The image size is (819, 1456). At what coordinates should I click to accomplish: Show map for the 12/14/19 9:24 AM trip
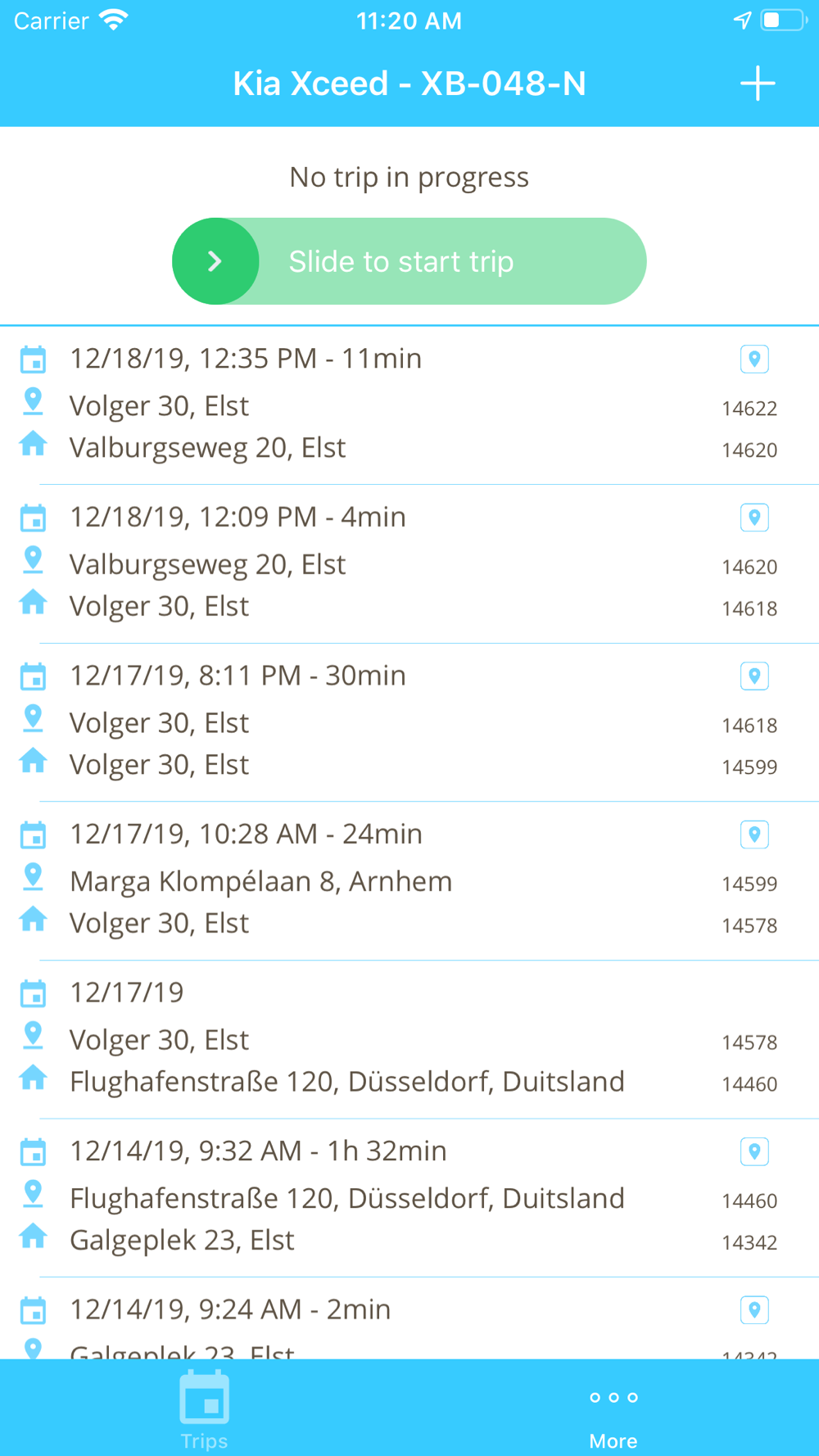[x=754, y=1309]
